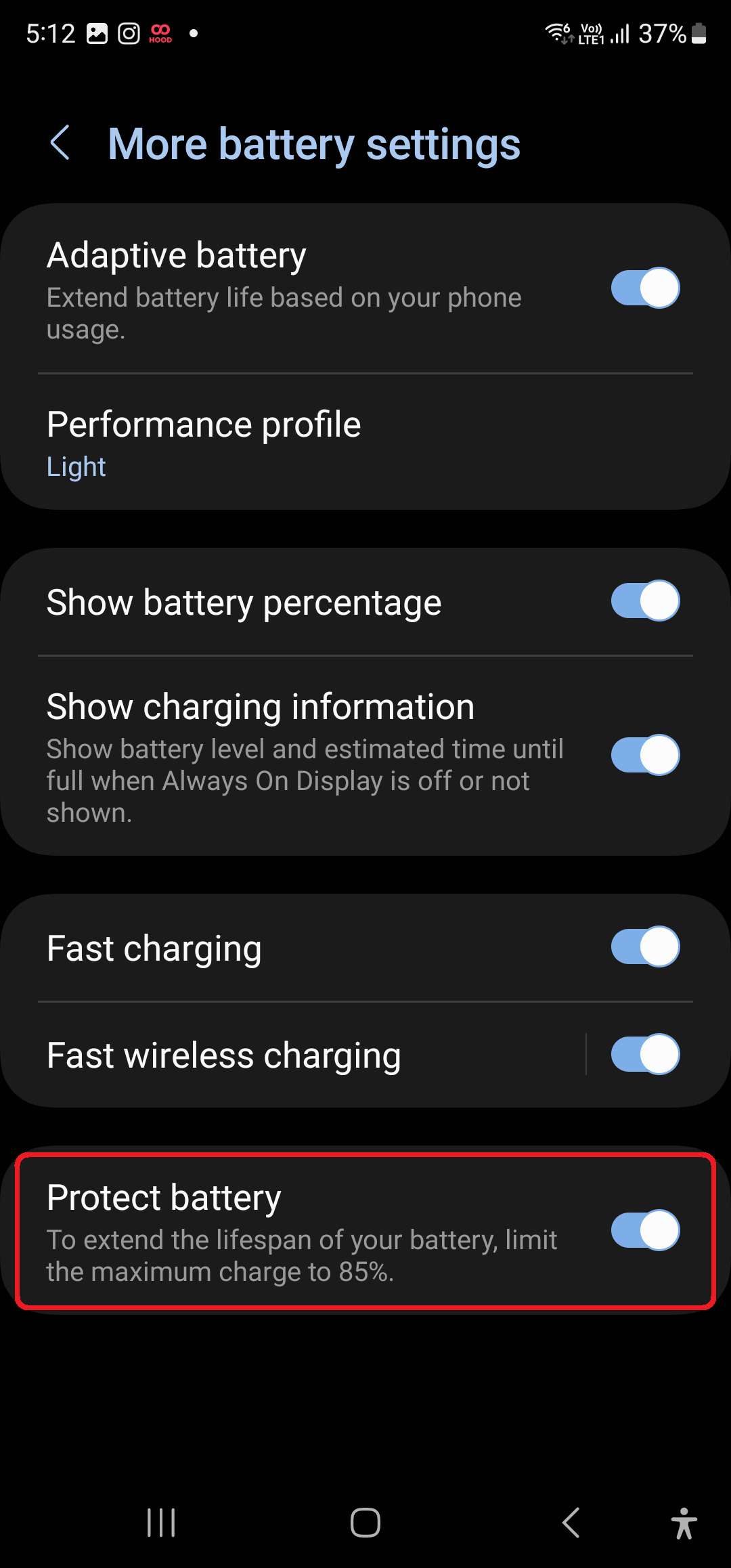The image size is (731, 1568).
Task: Switch off Fast charging
Action: click(644, 947)
